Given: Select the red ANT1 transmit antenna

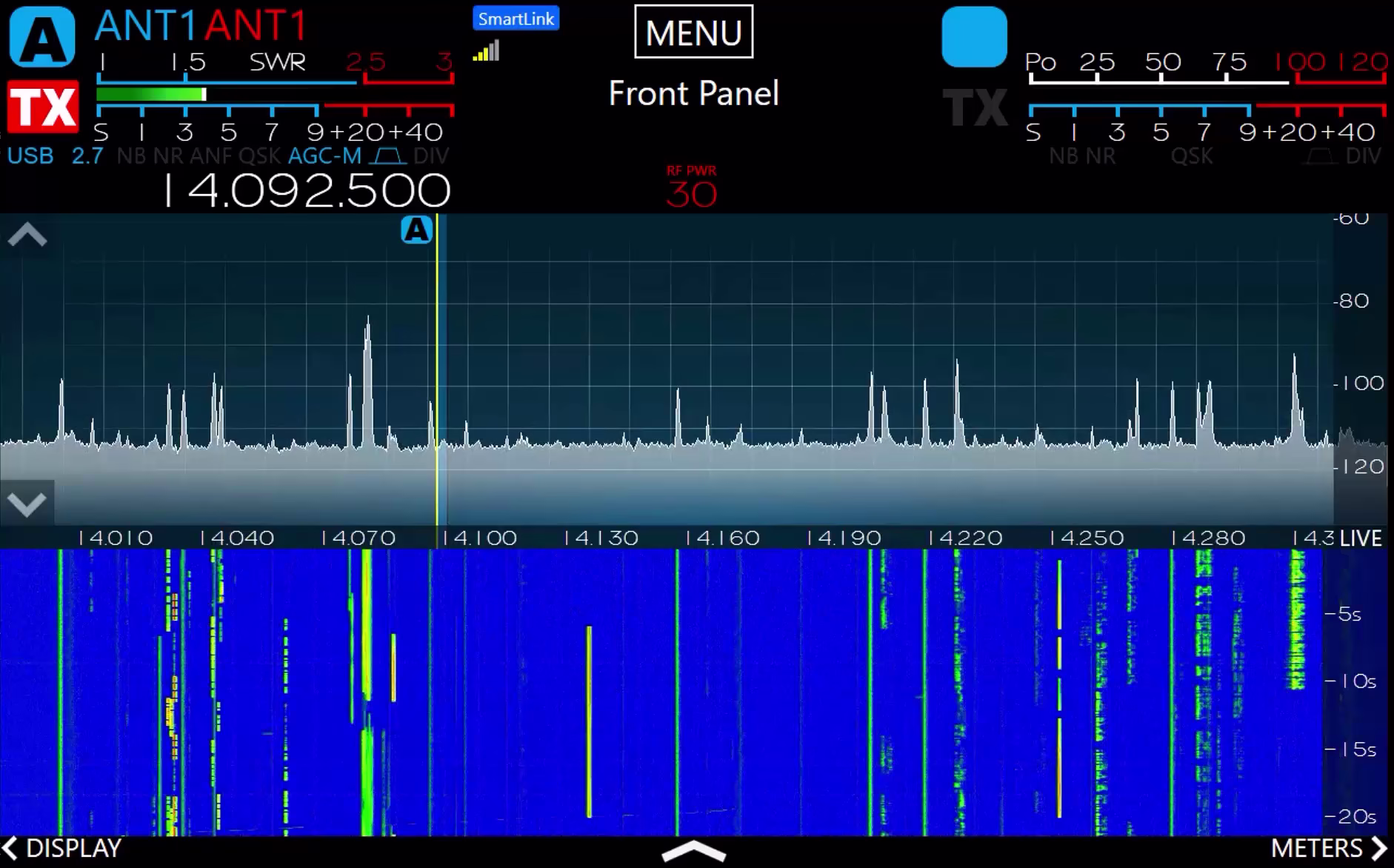Looking at the screenshot, I should (256, 26).
